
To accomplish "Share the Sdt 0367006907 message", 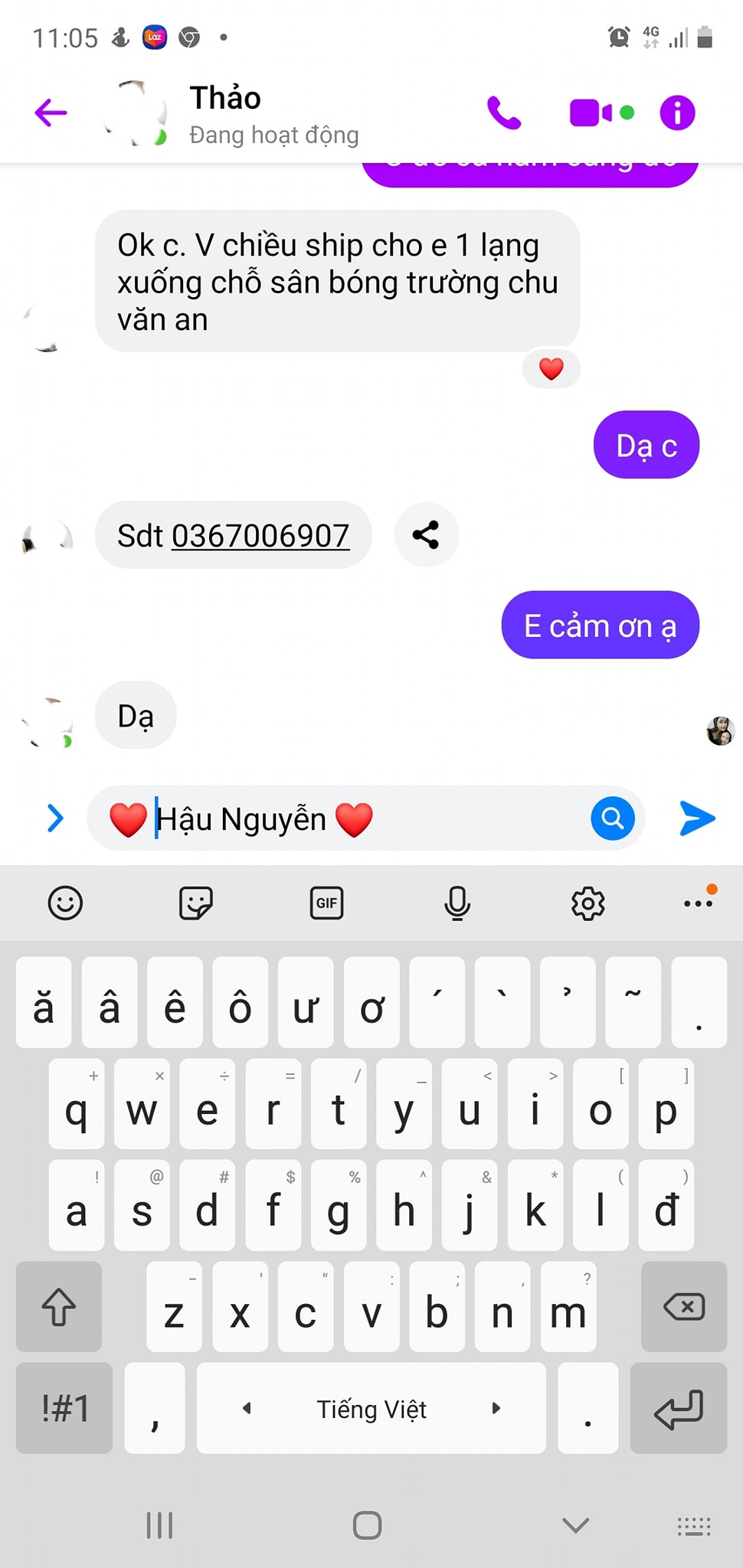I will point(426,534).
